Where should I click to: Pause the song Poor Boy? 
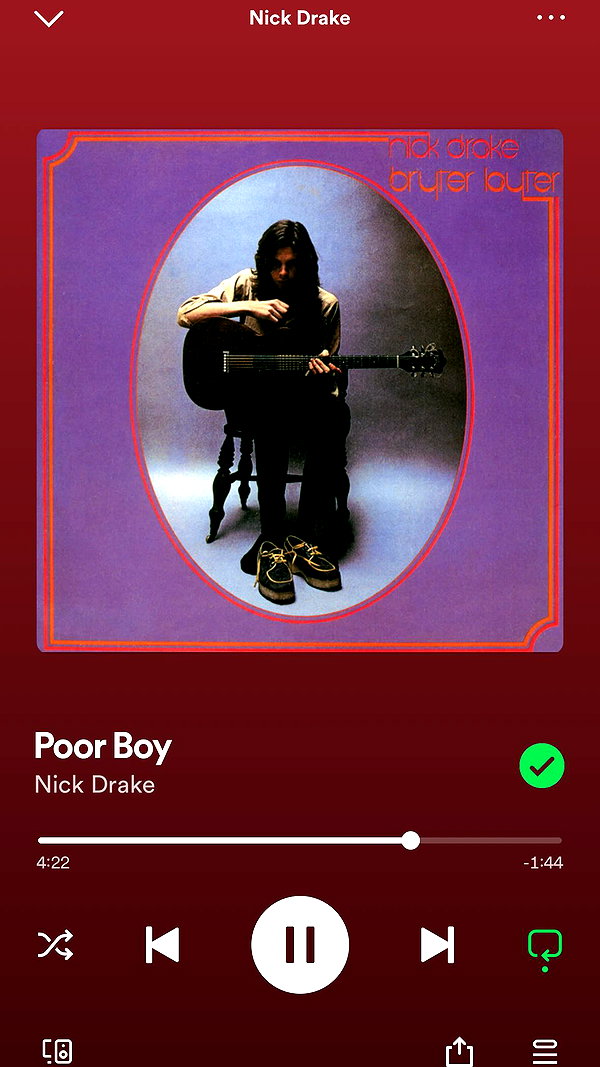click(x=300, y=945)
